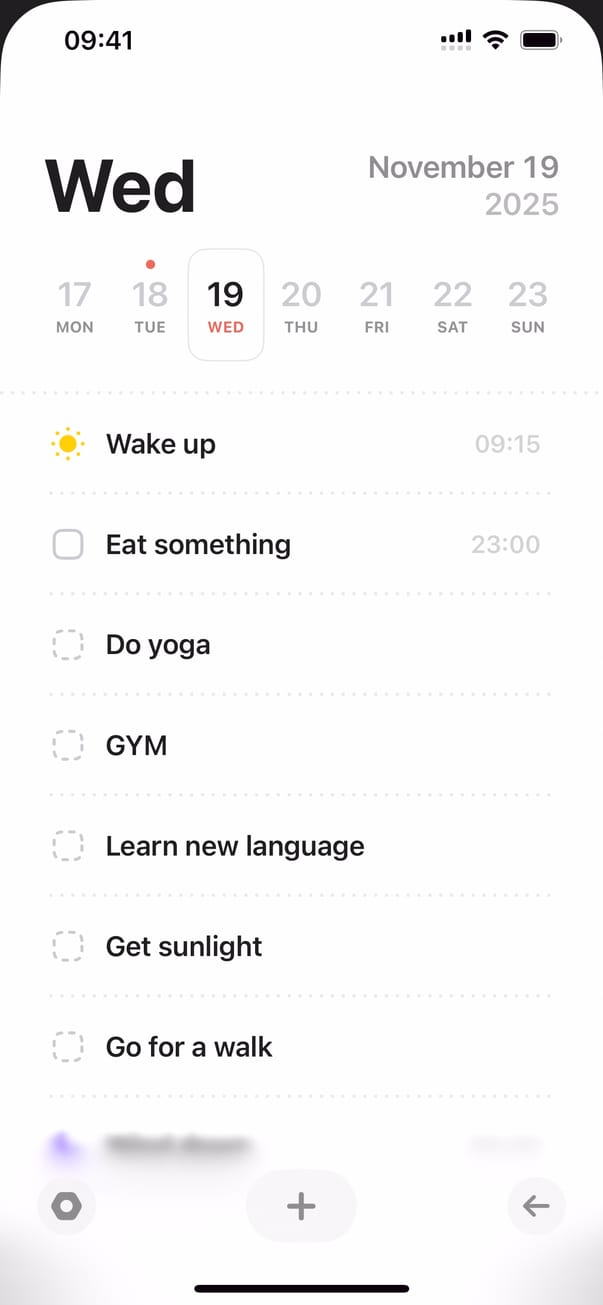Image resolution: width=603 pixels, height=1305 pixels.
Task: Select Tuesday 18 in the week strip
Action: tap(150, 305)
